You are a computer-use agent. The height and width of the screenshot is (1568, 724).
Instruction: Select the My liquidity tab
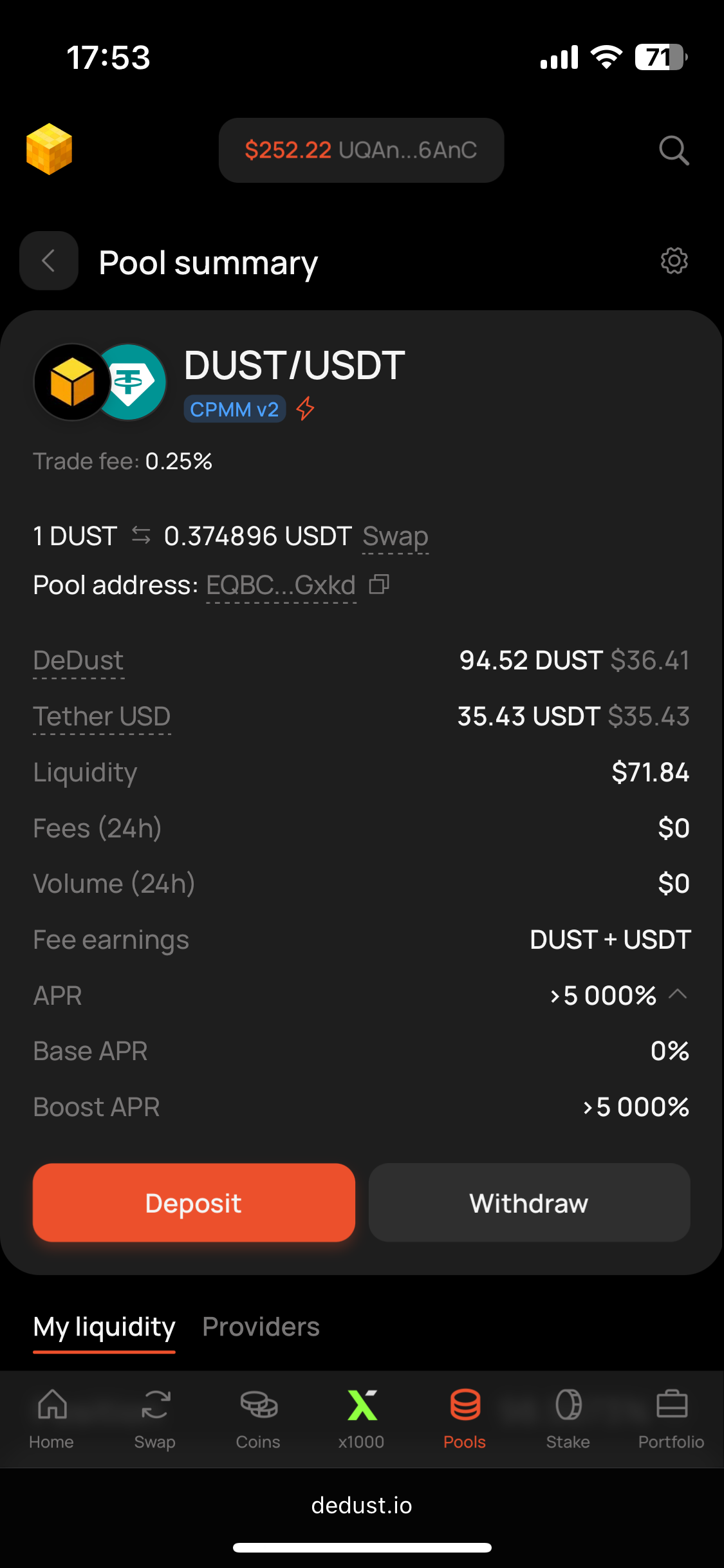point(104,1327)
